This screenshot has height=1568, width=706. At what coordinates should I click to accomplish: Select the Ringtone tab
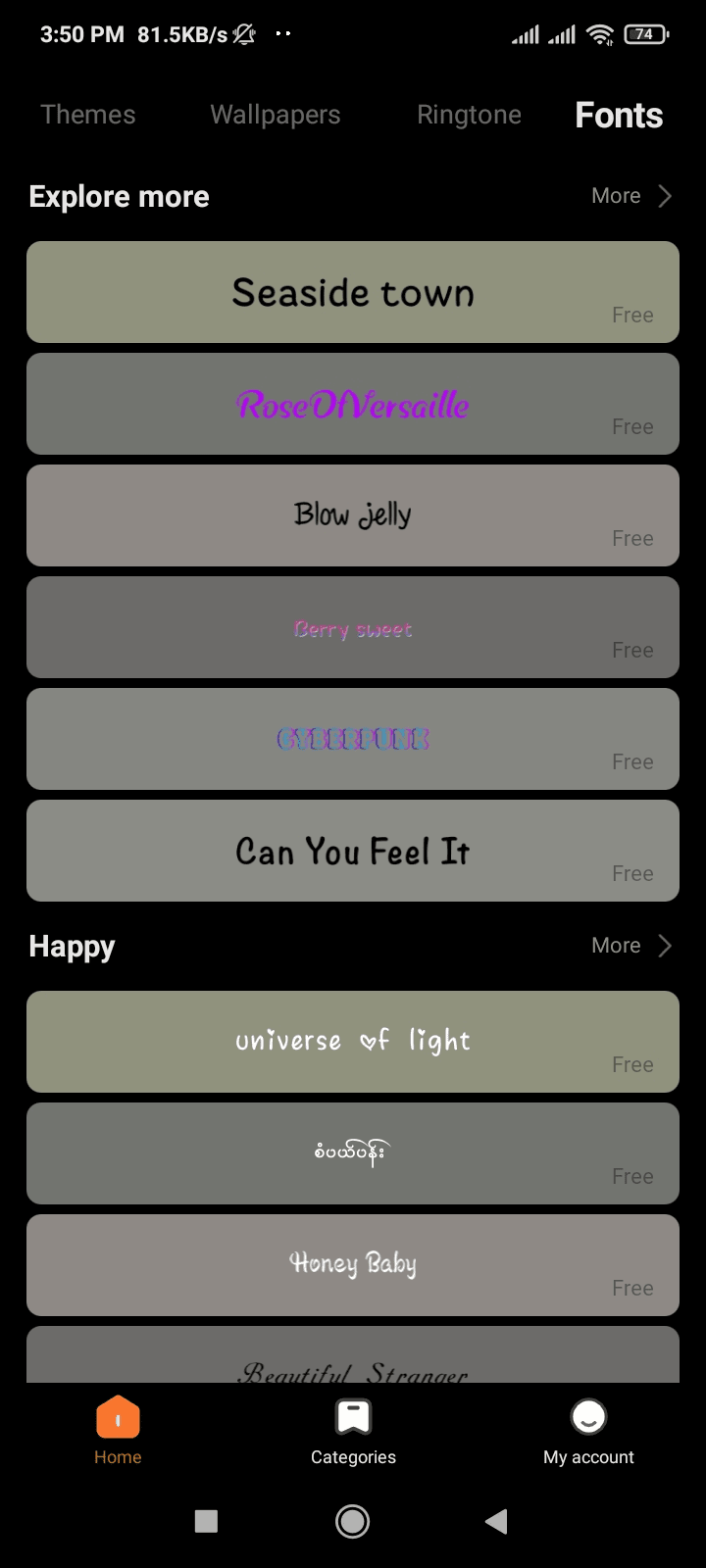point(469,115)
